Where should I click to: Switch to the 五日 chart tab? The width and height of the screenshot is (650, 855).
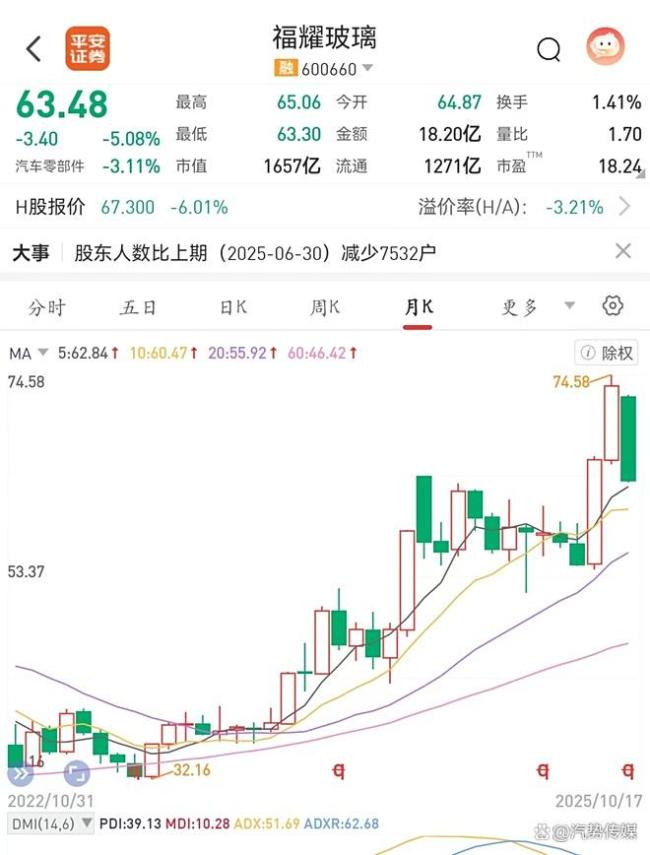click(139, 307)
